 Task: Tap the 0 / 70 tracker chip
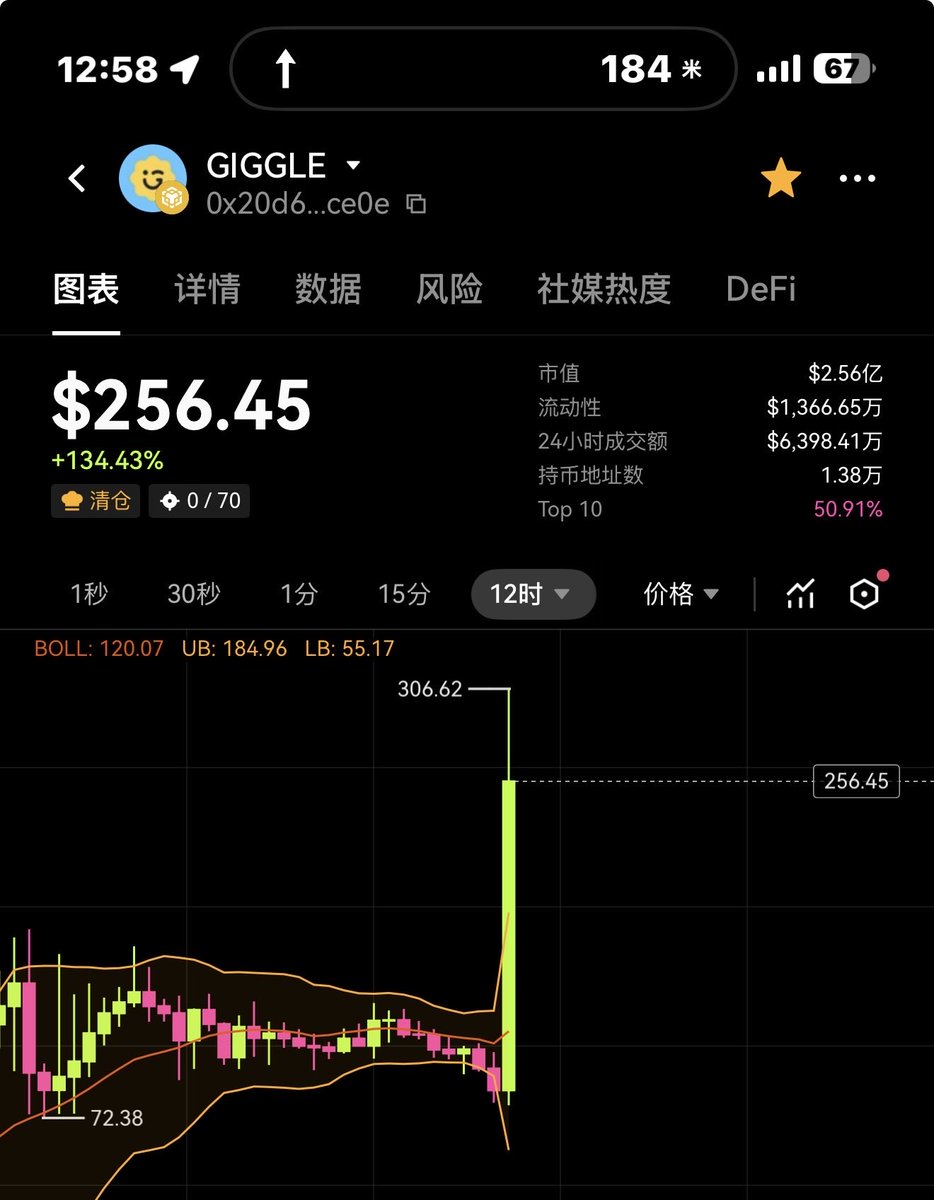point(200,500)
